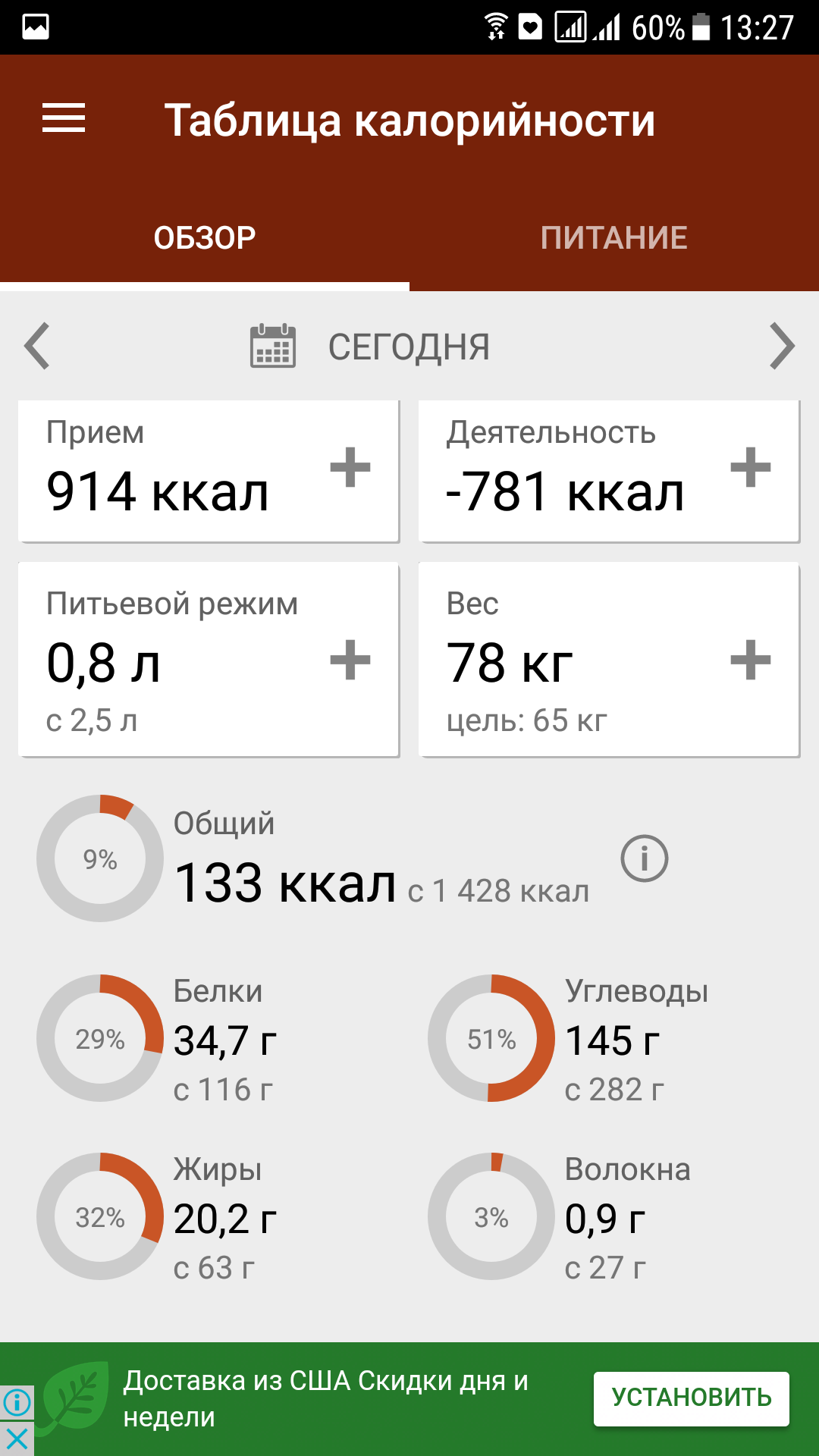The image size is (819, 1456).
Task: Go to the next day arrow
Action: (782, 346)
